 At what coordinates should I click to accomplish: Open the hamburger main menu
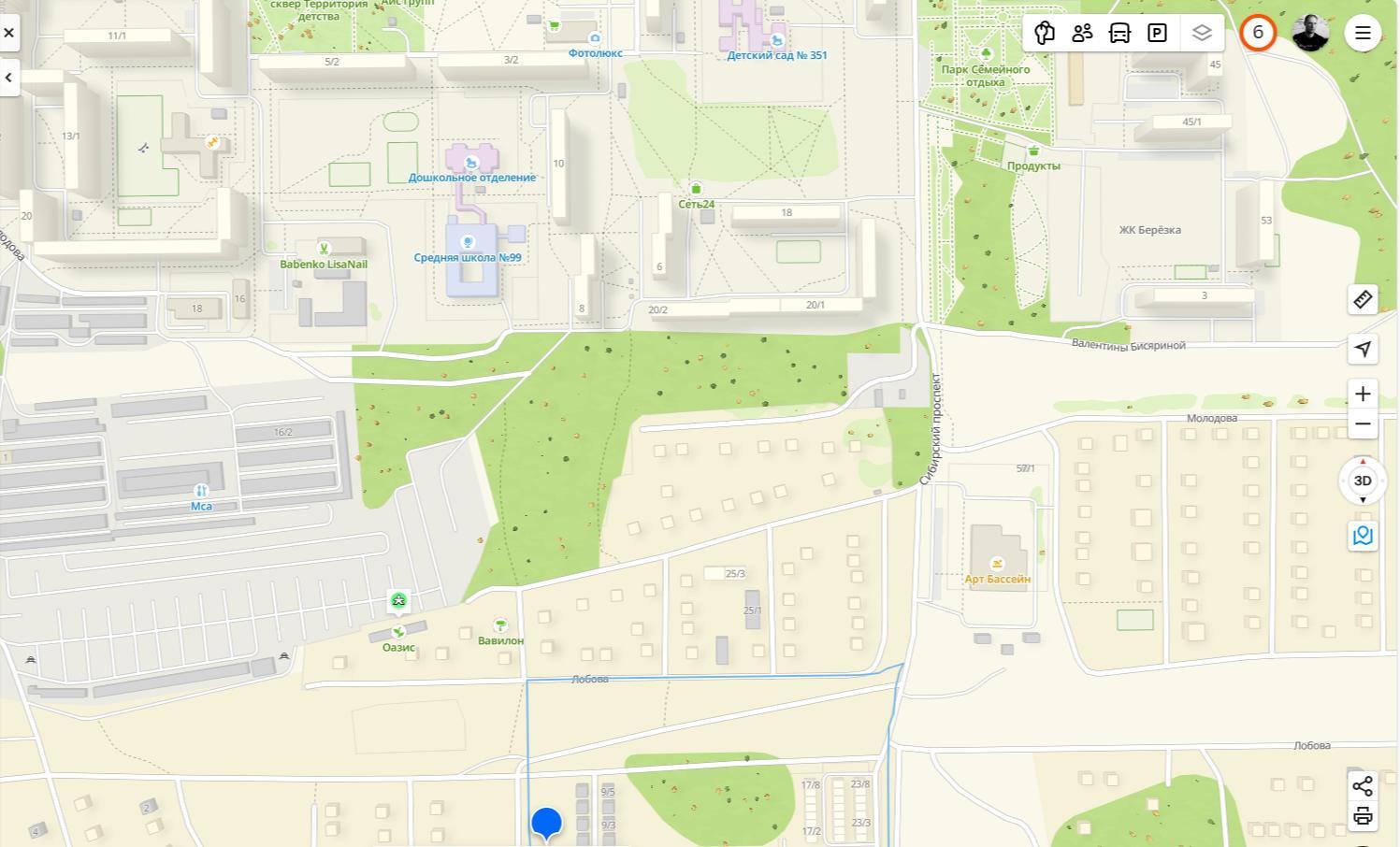pos(1363,34)
